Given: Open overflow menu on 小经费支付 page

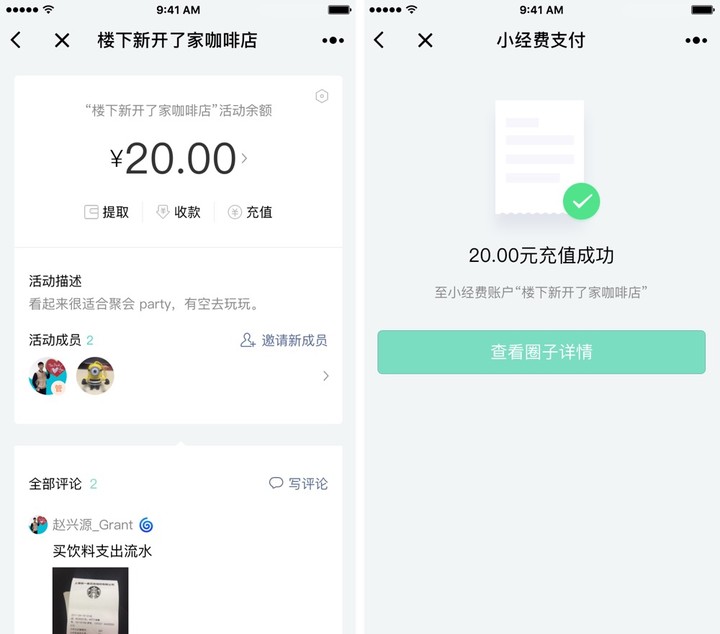Looking at the screenshot, I should pos(696,40).
